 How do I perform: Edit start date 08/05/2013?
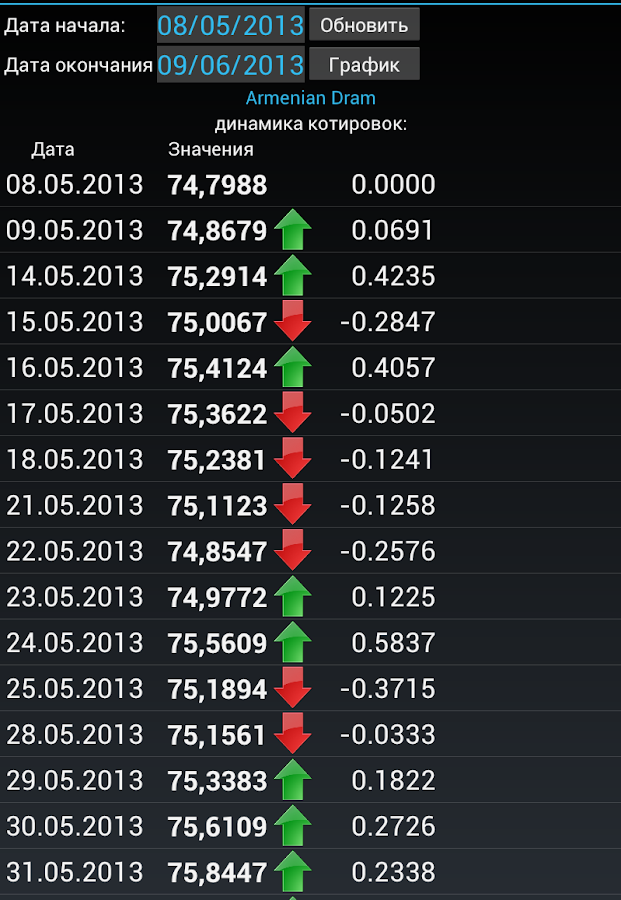pos(231,25)
